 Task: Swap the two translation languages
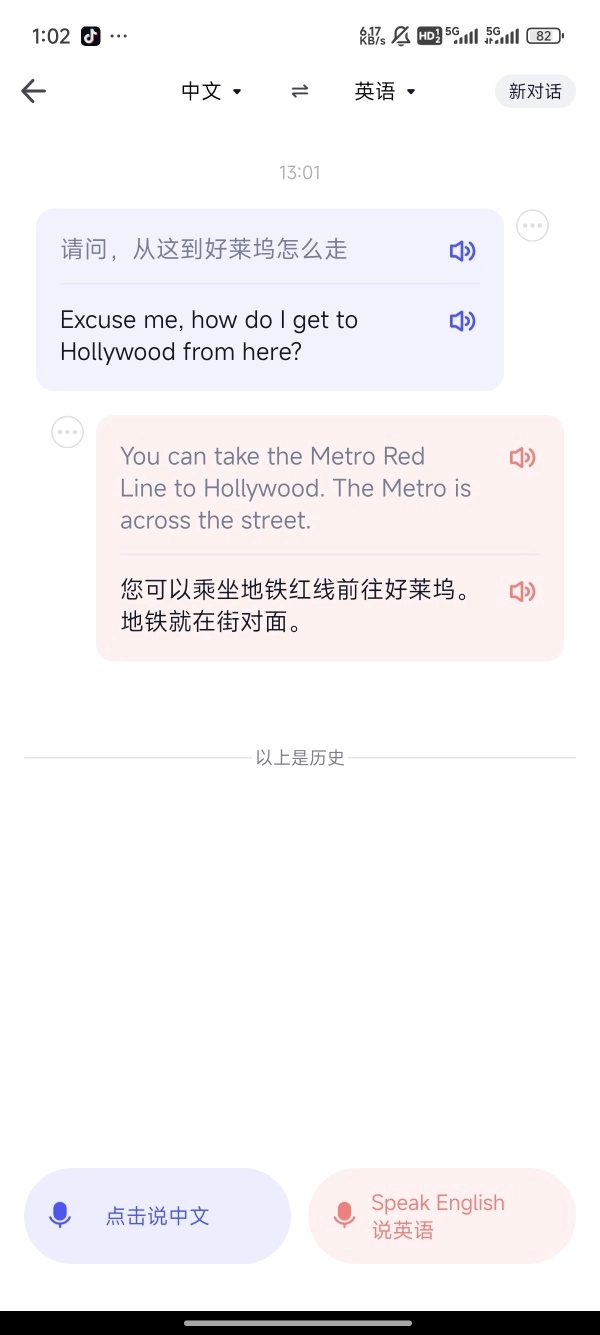pos(299,91)
